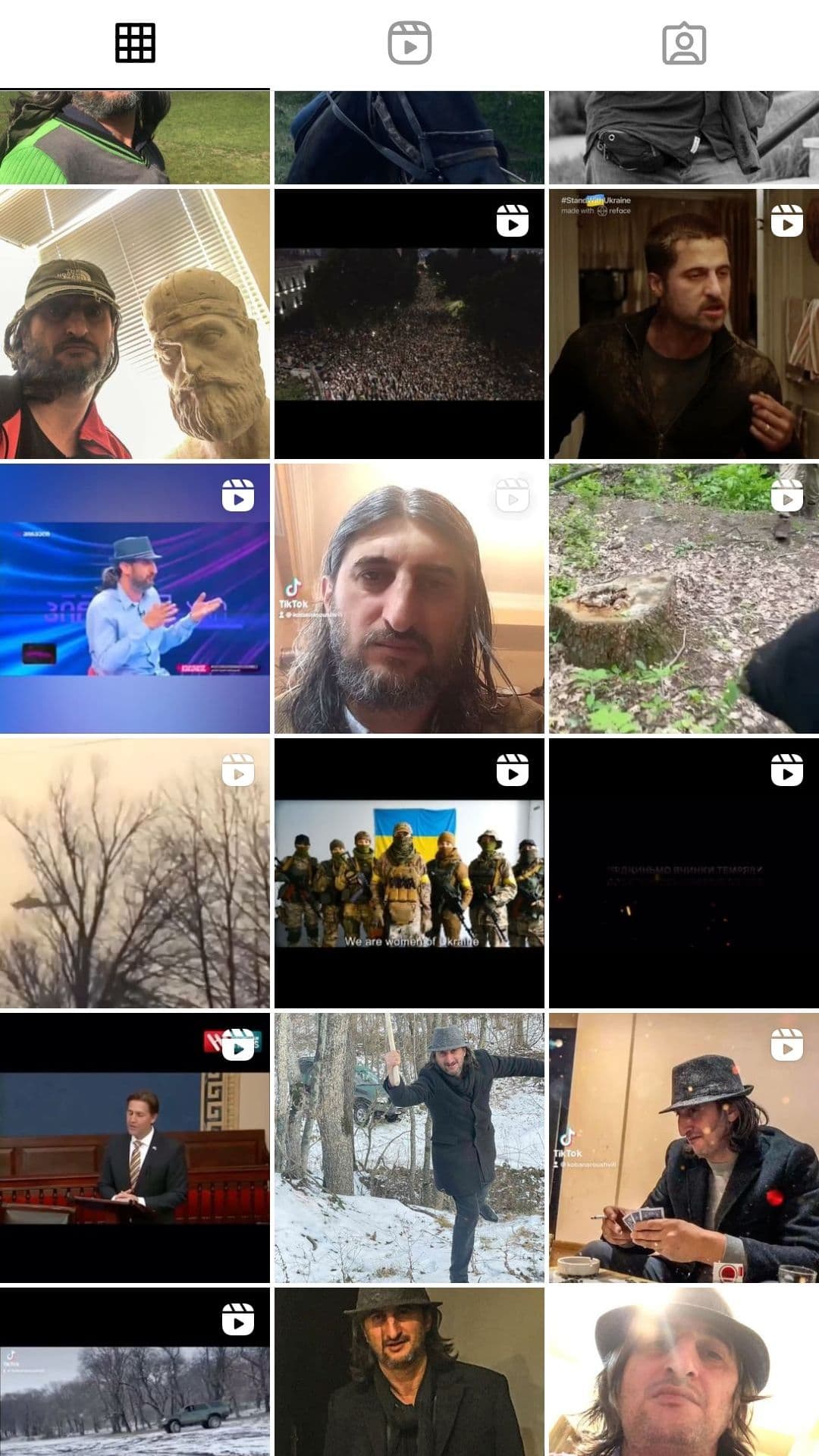Viewport: 819px width, 1456px height.
Task: Open the TikTok long-hair selfie reel
Action: point(409,599)
